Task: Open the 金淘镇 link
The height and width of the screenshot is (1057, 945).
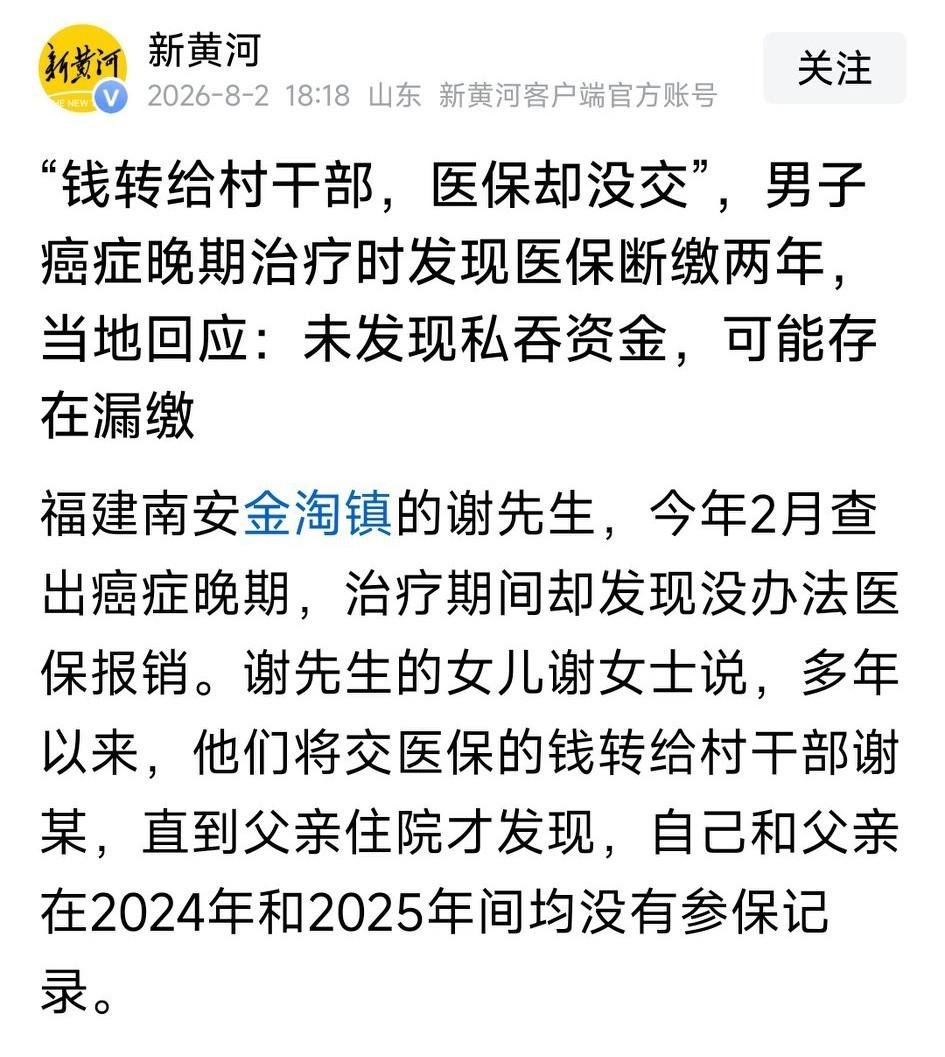Action: [317, 514]
